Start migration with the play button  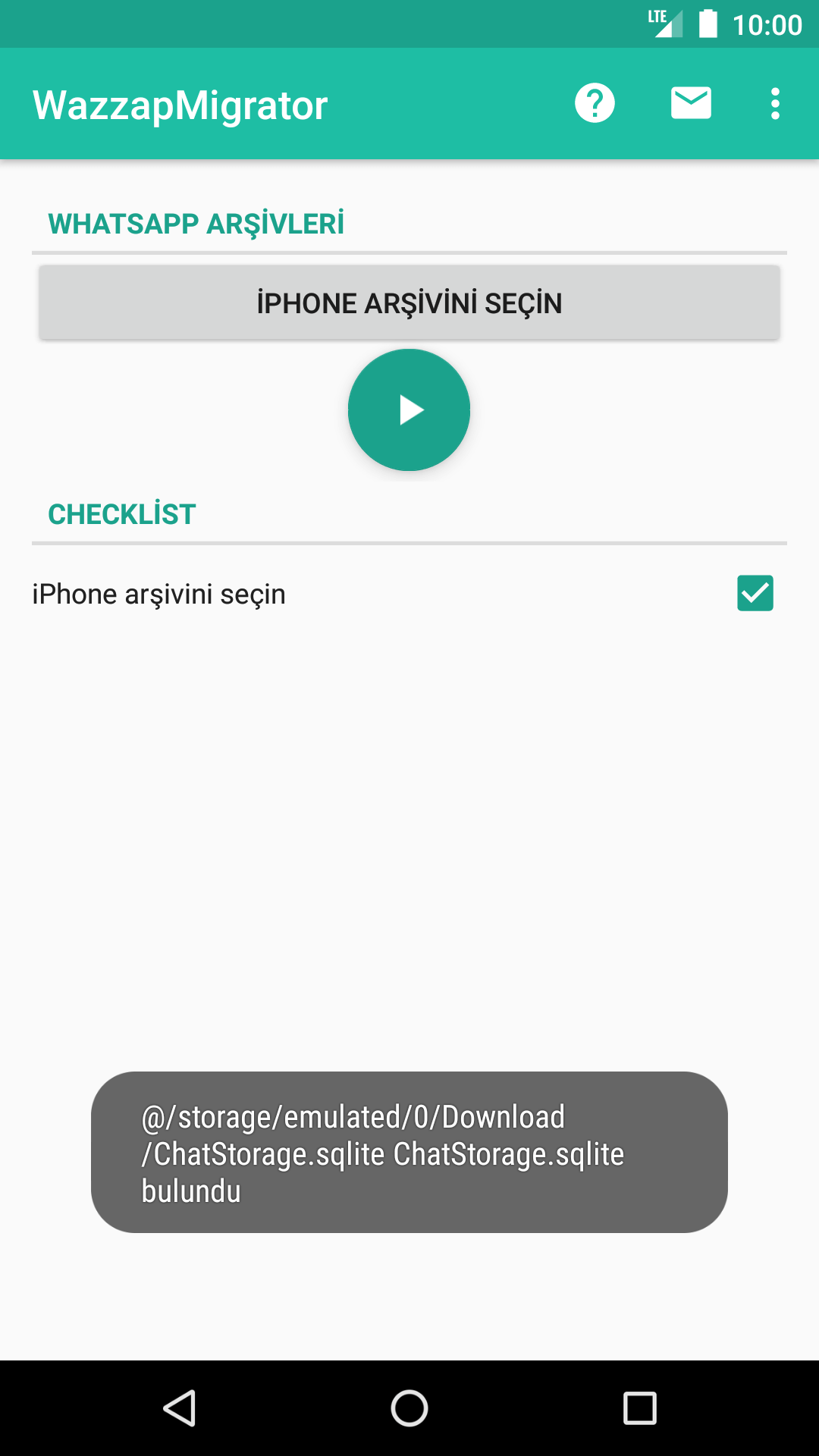coord(409,410)
